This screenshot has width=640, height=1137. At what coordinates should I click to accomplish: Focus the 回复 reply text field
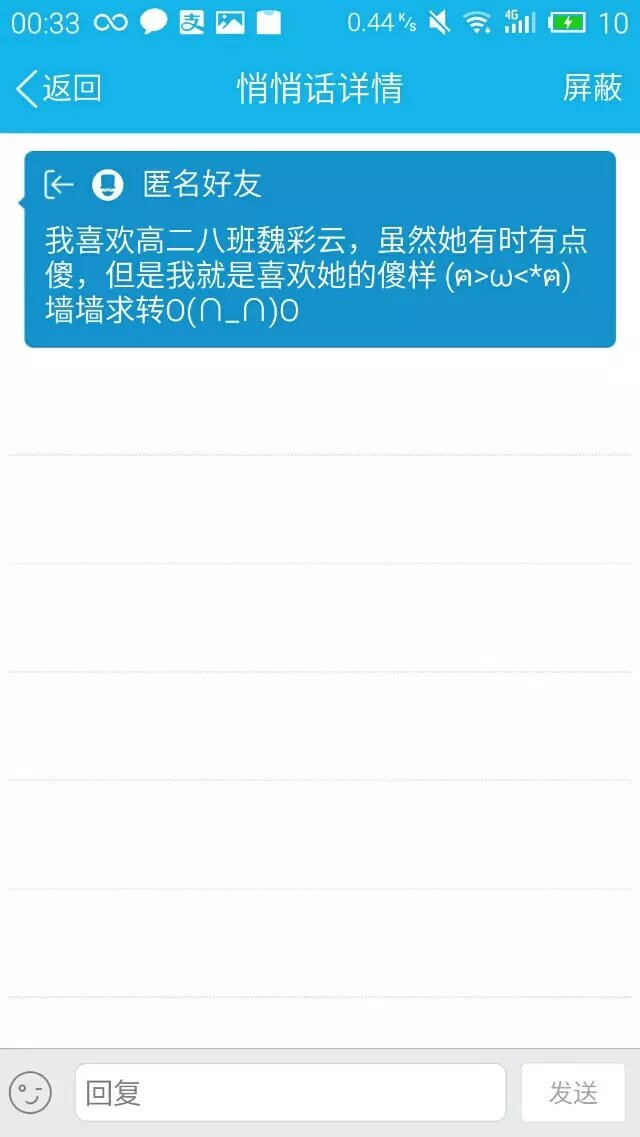tap(290, 1092)
